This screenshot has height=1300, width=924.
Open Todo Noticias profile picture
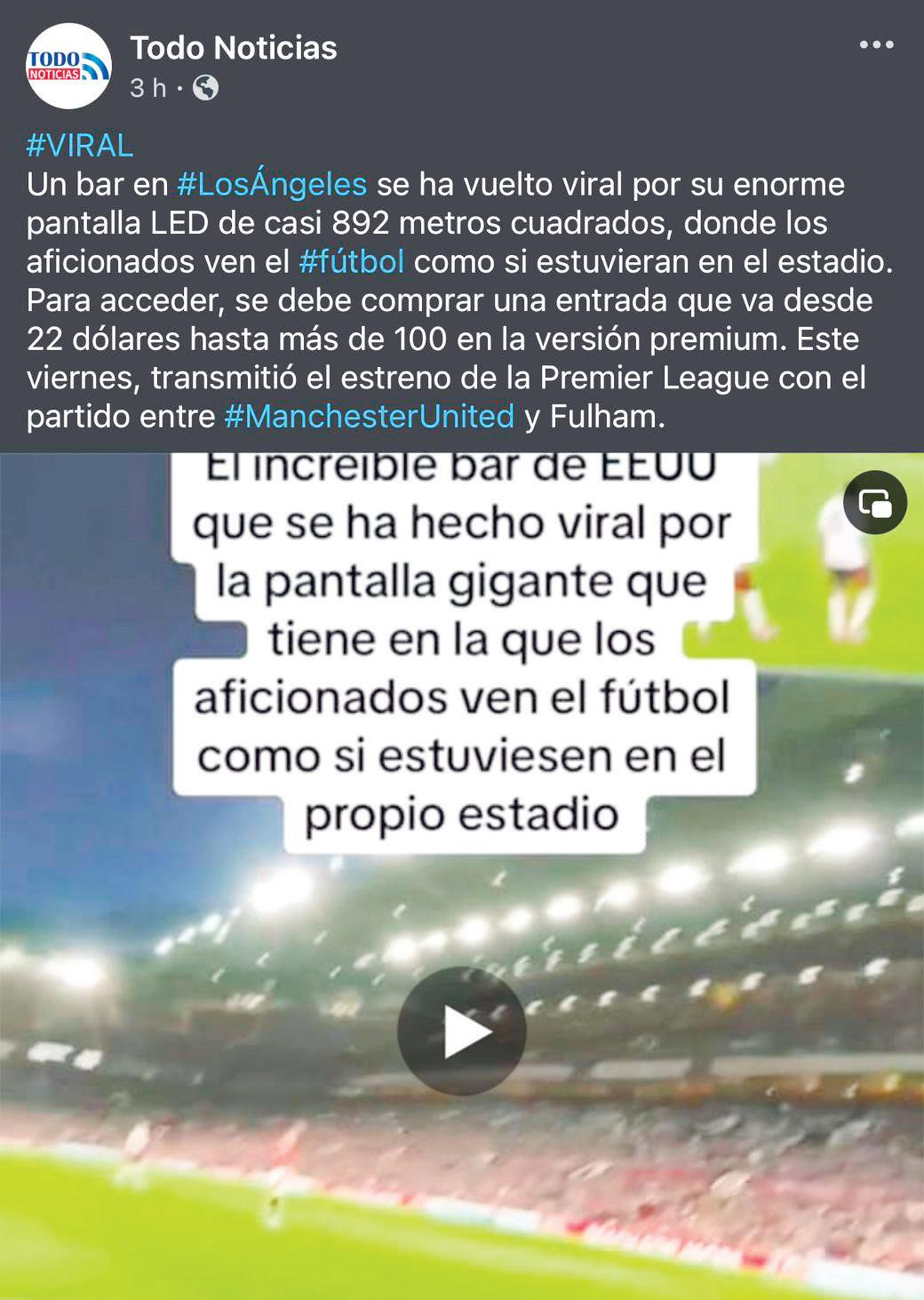pos(68,67)
